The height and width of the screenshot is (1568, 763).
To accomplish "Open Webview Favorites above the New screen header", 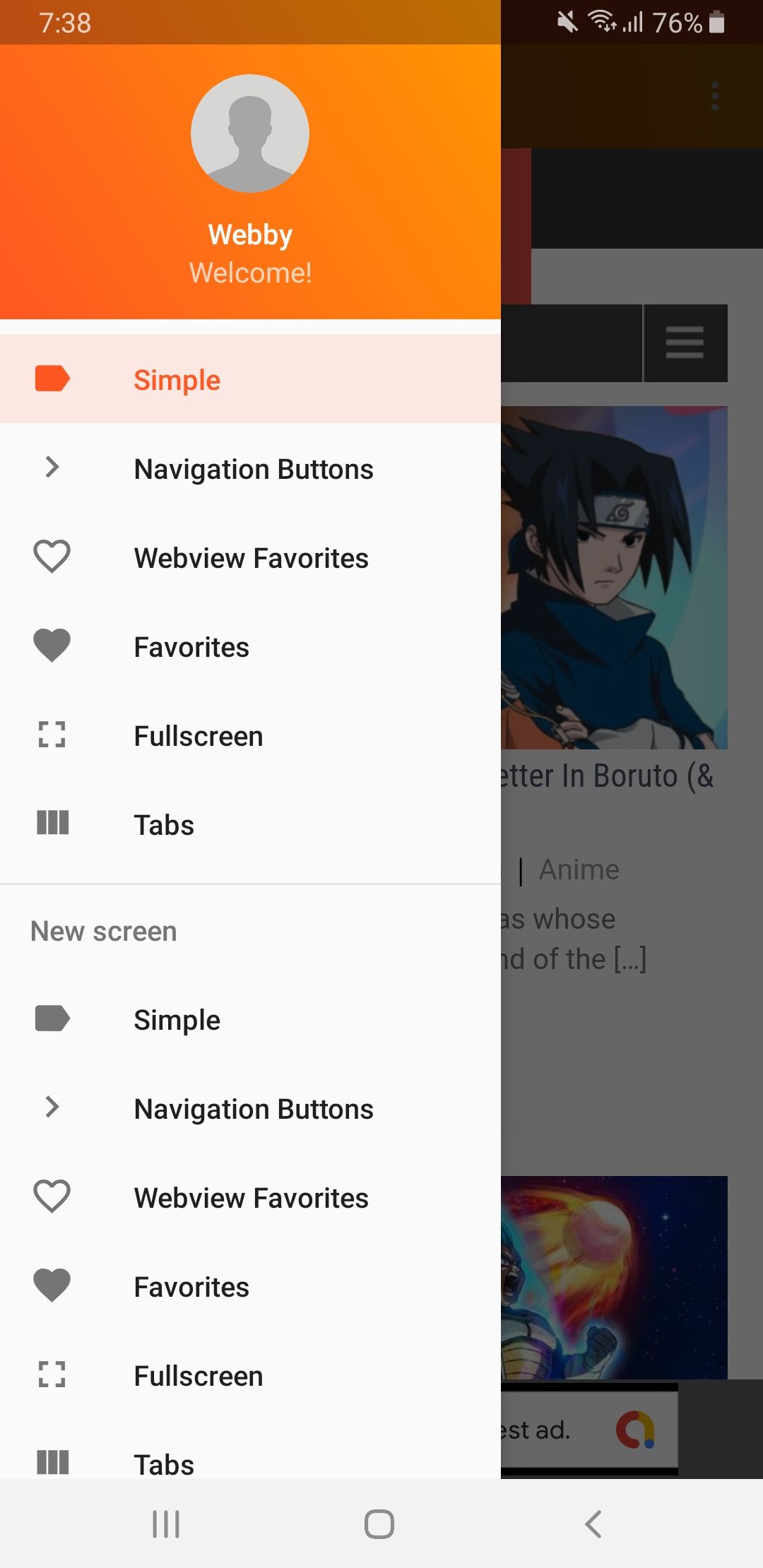I will (250, 557).
